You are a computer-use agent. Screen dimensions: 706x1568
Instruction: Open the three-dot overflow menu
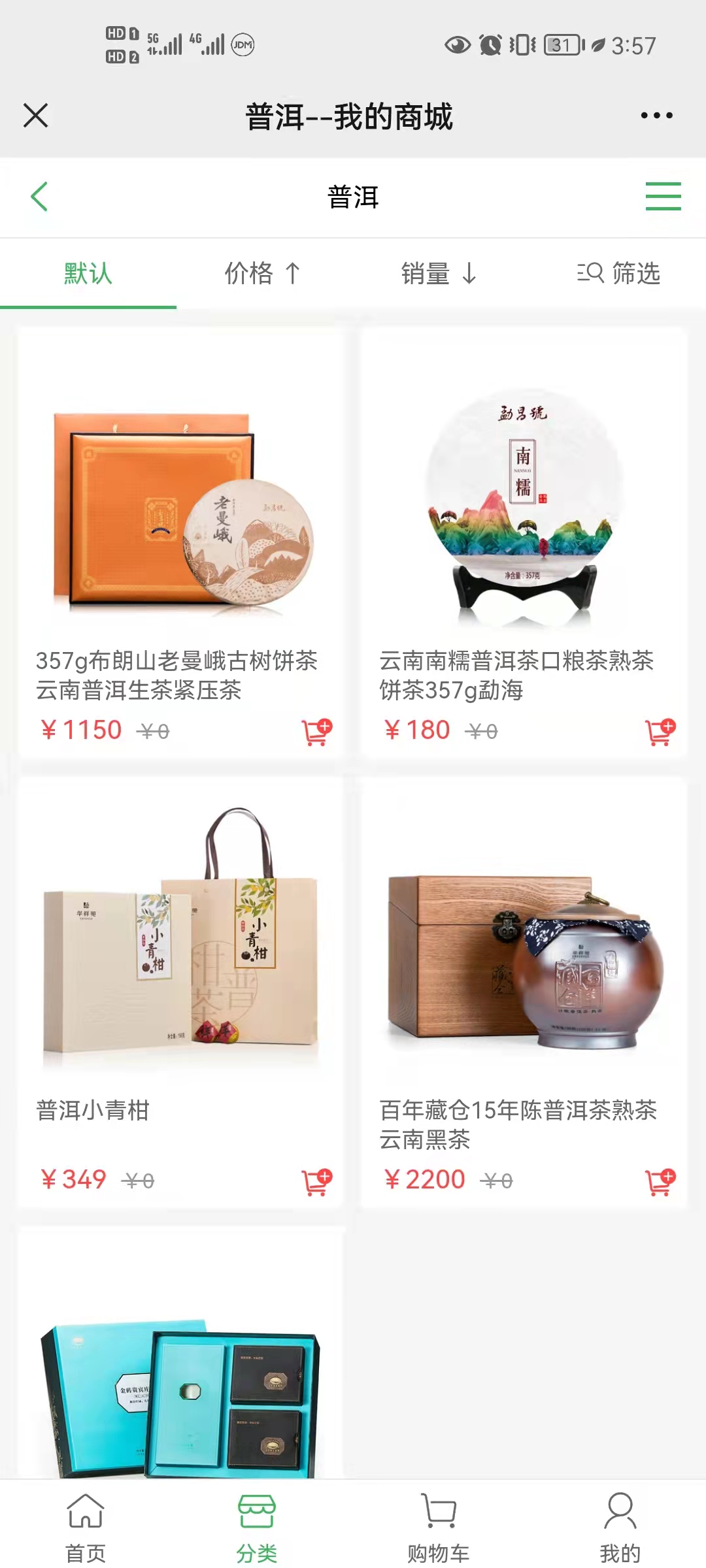click(656, 116)
